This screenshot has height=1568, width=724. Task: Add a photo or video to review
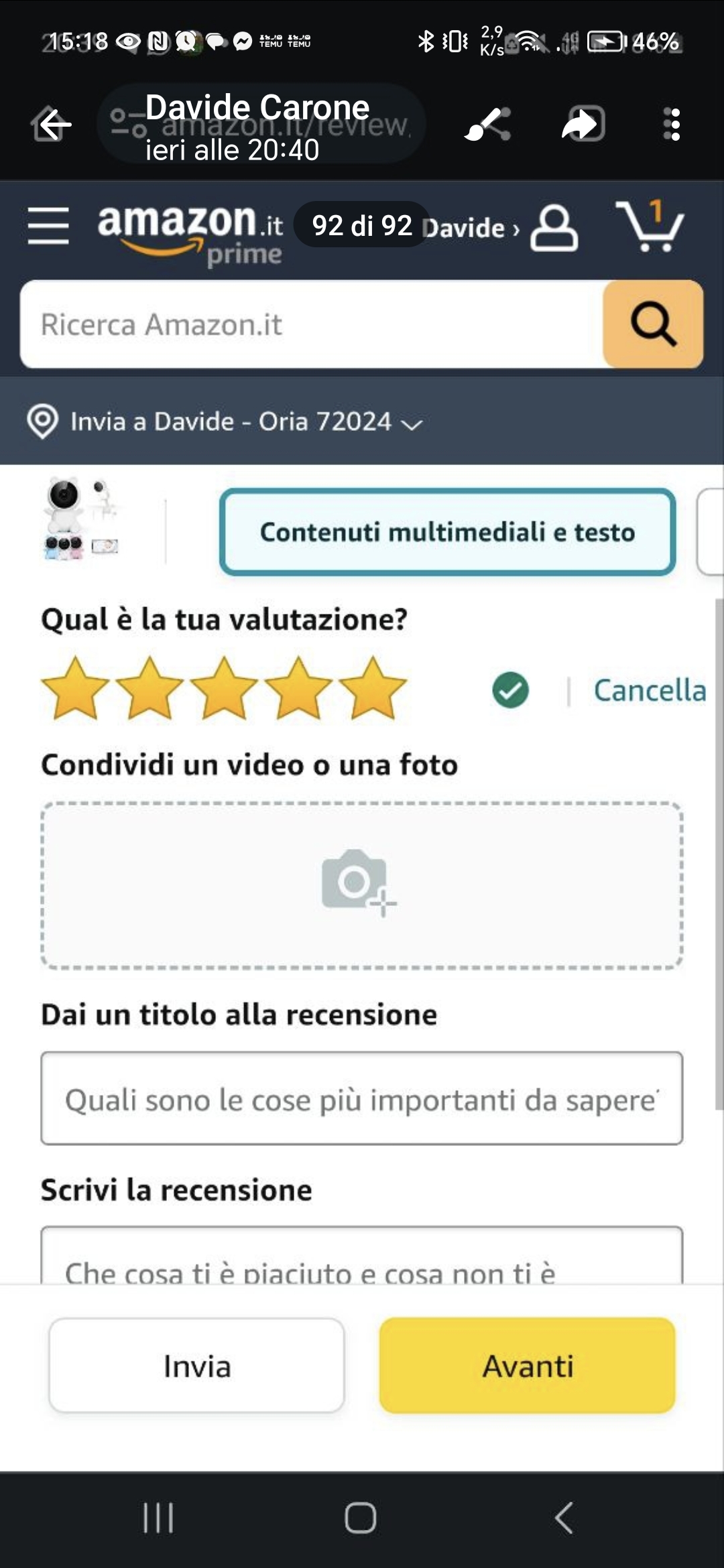point(361,885)
